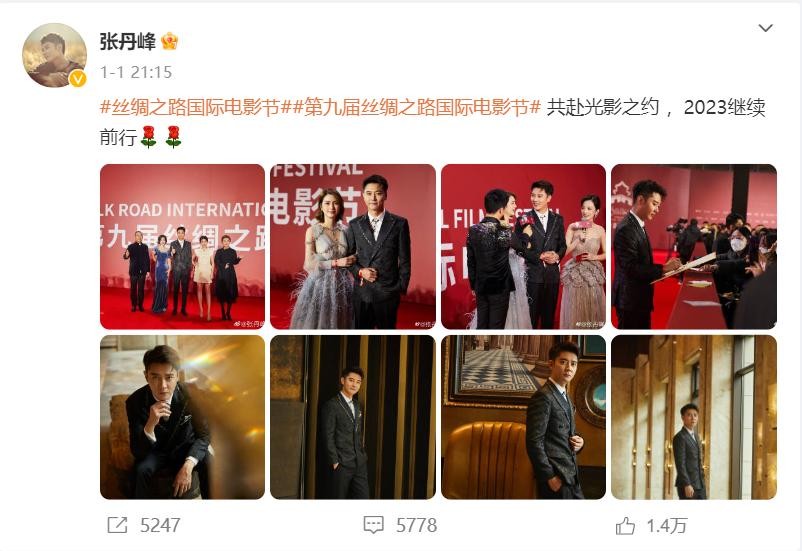View portrait beside the tufted leather sofa
Viewport: 802px width, 551px height.
click(x=523, y=417)
